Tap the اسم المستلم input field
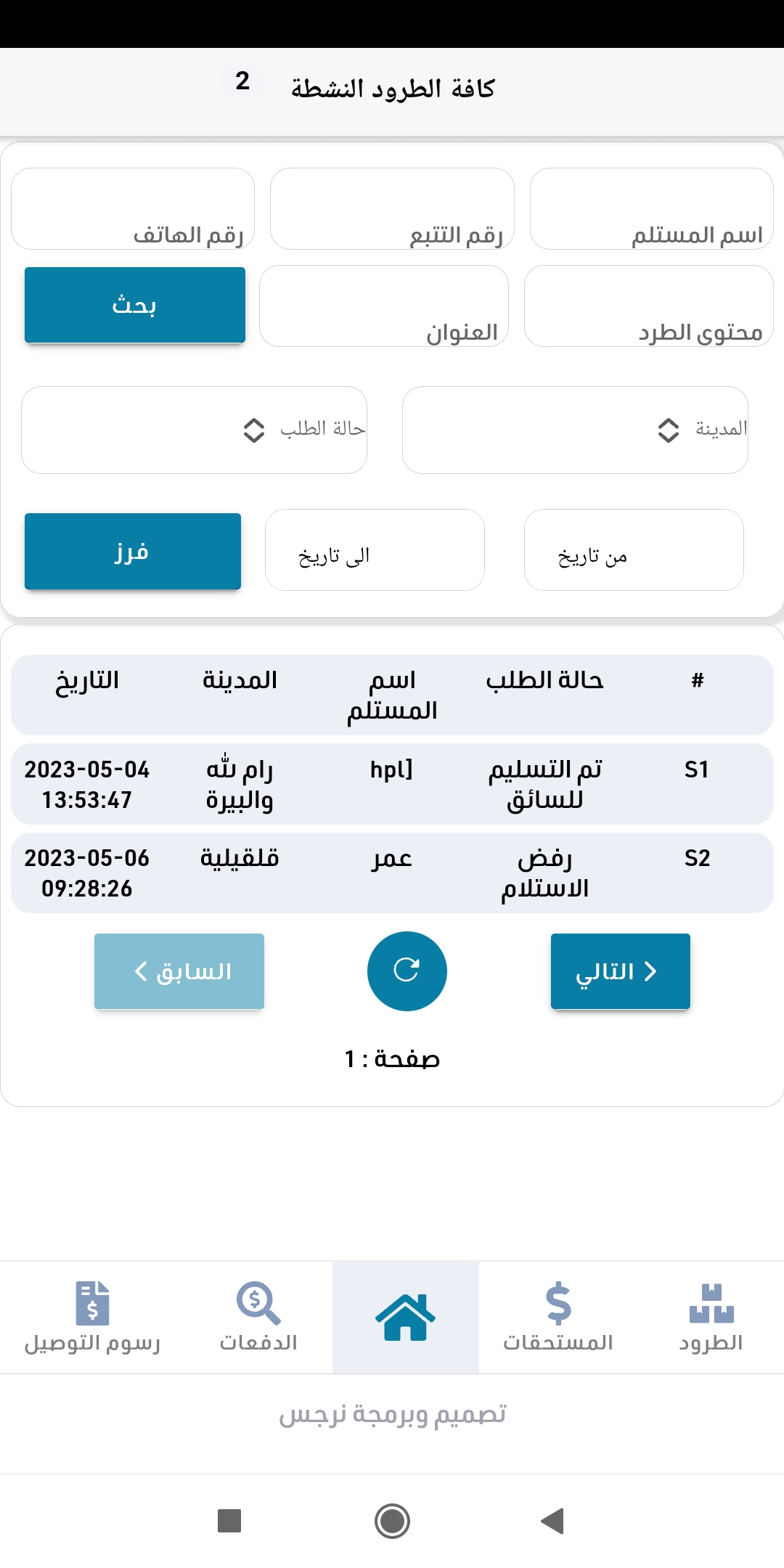Screen dimensions: 784x1568 [651, 209]
